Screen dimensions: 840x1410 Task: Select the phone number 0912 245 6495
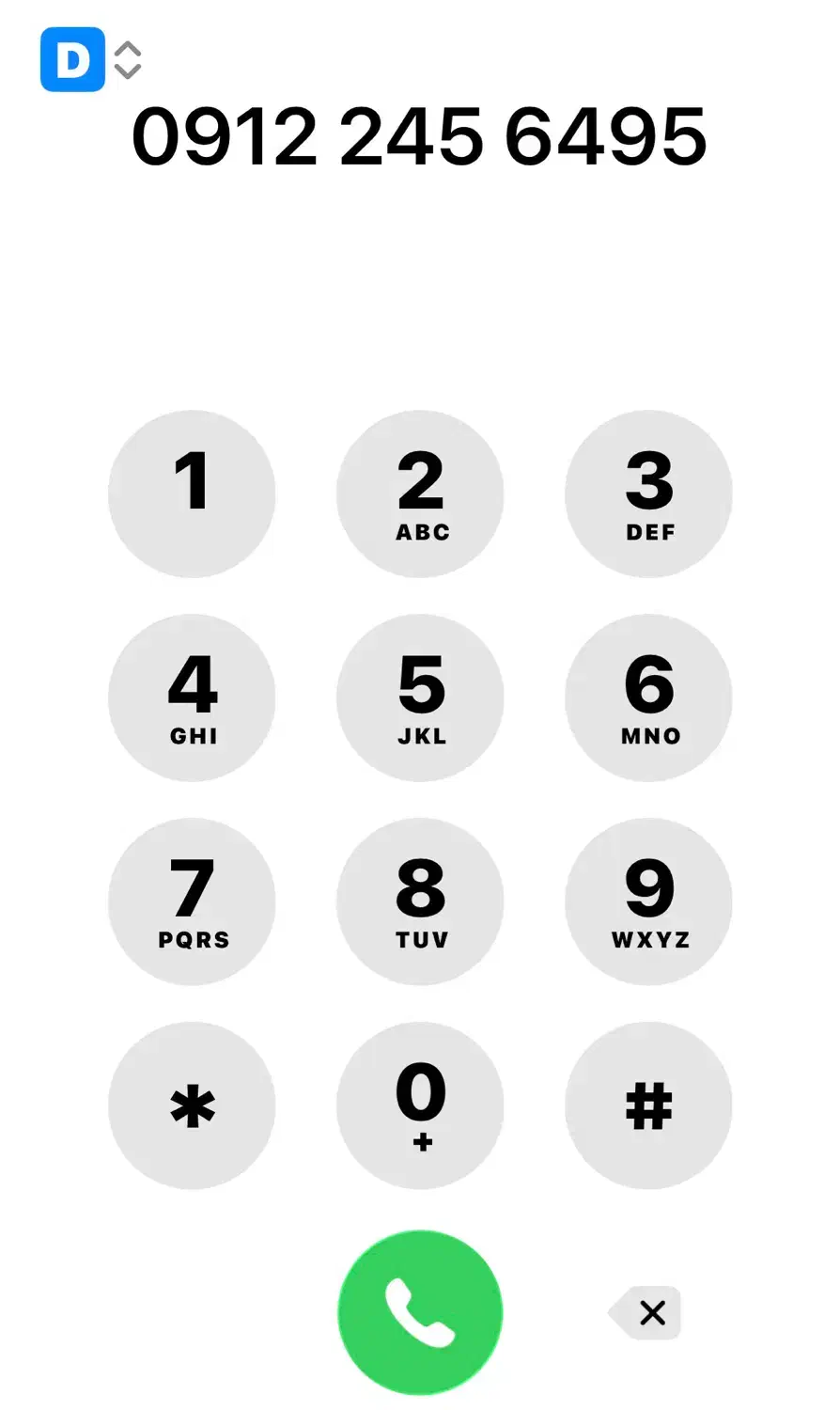[x=420, y=136]
